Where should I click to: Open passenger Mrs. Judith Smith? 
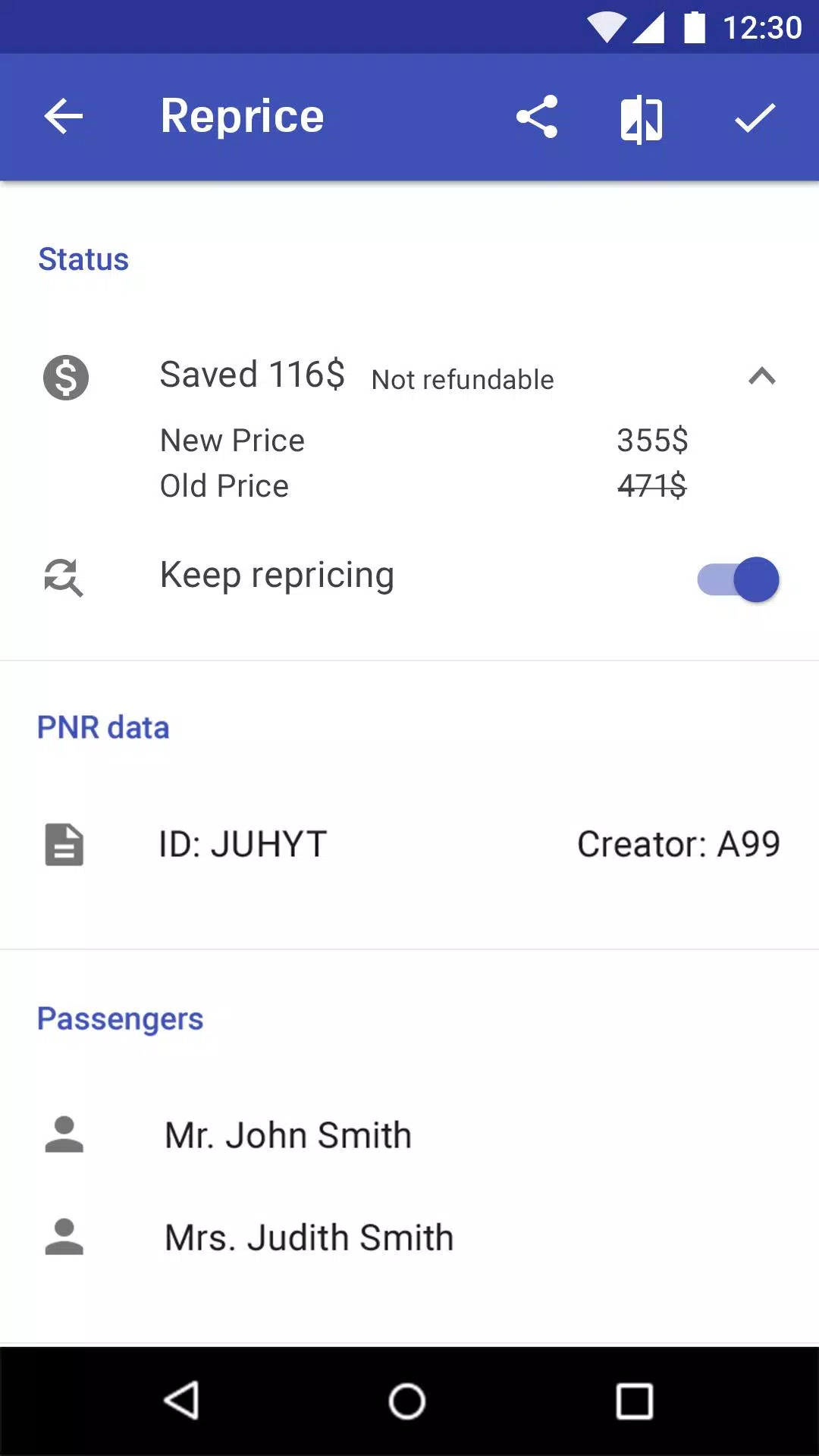[409, 1238]
